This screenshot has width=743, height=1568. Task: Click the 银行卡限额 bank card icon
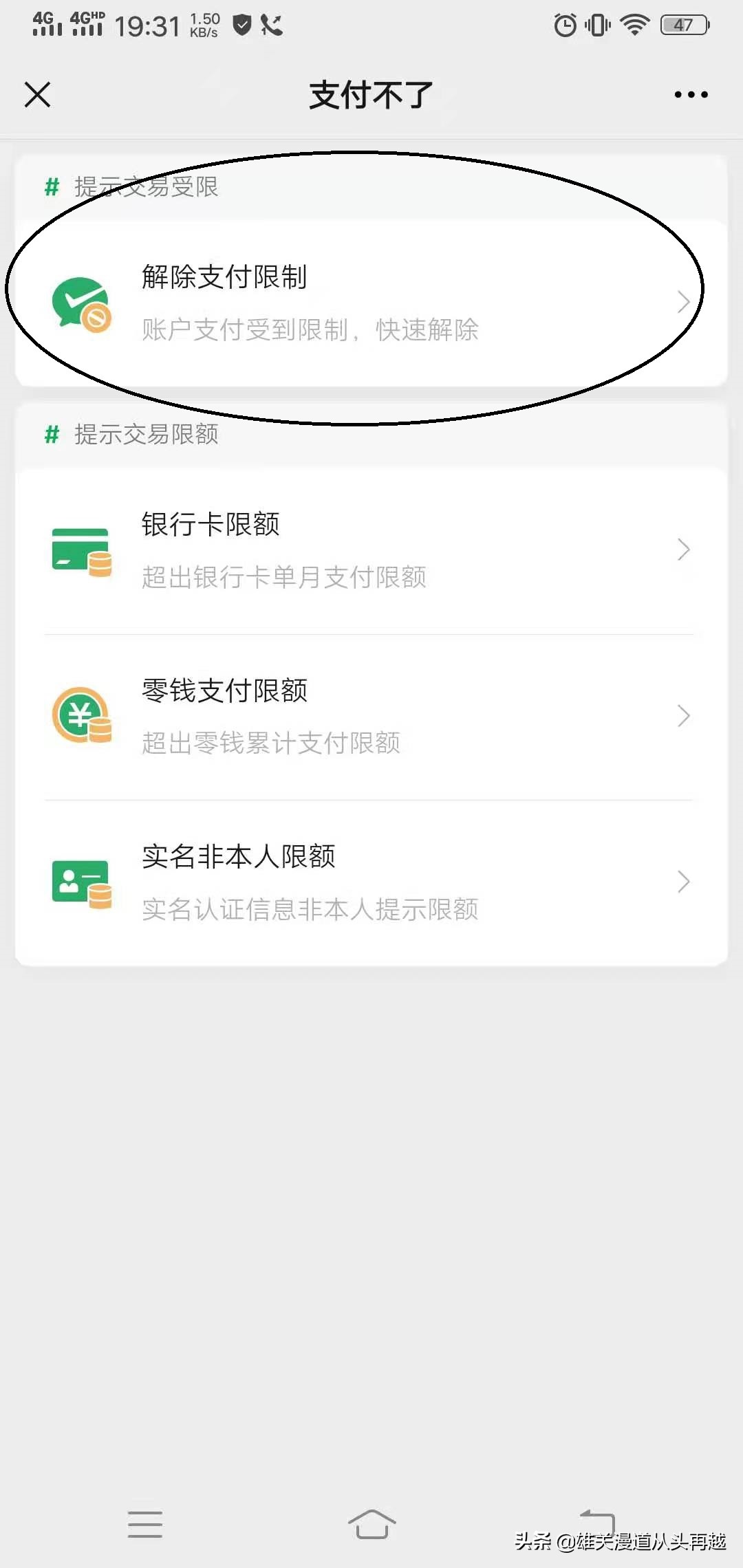pyautogui.click(x=81, y=550)
